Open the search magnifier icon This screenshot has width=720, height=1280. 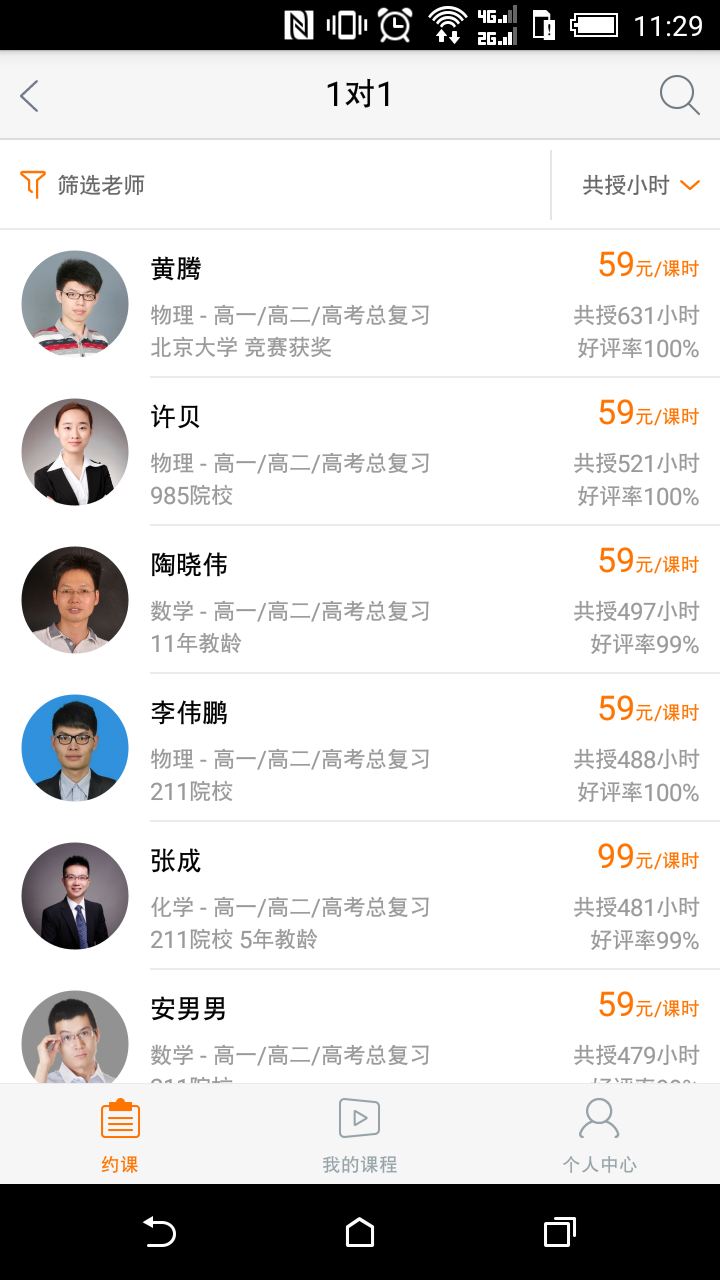pyautogui.click(x=679, y=96)
